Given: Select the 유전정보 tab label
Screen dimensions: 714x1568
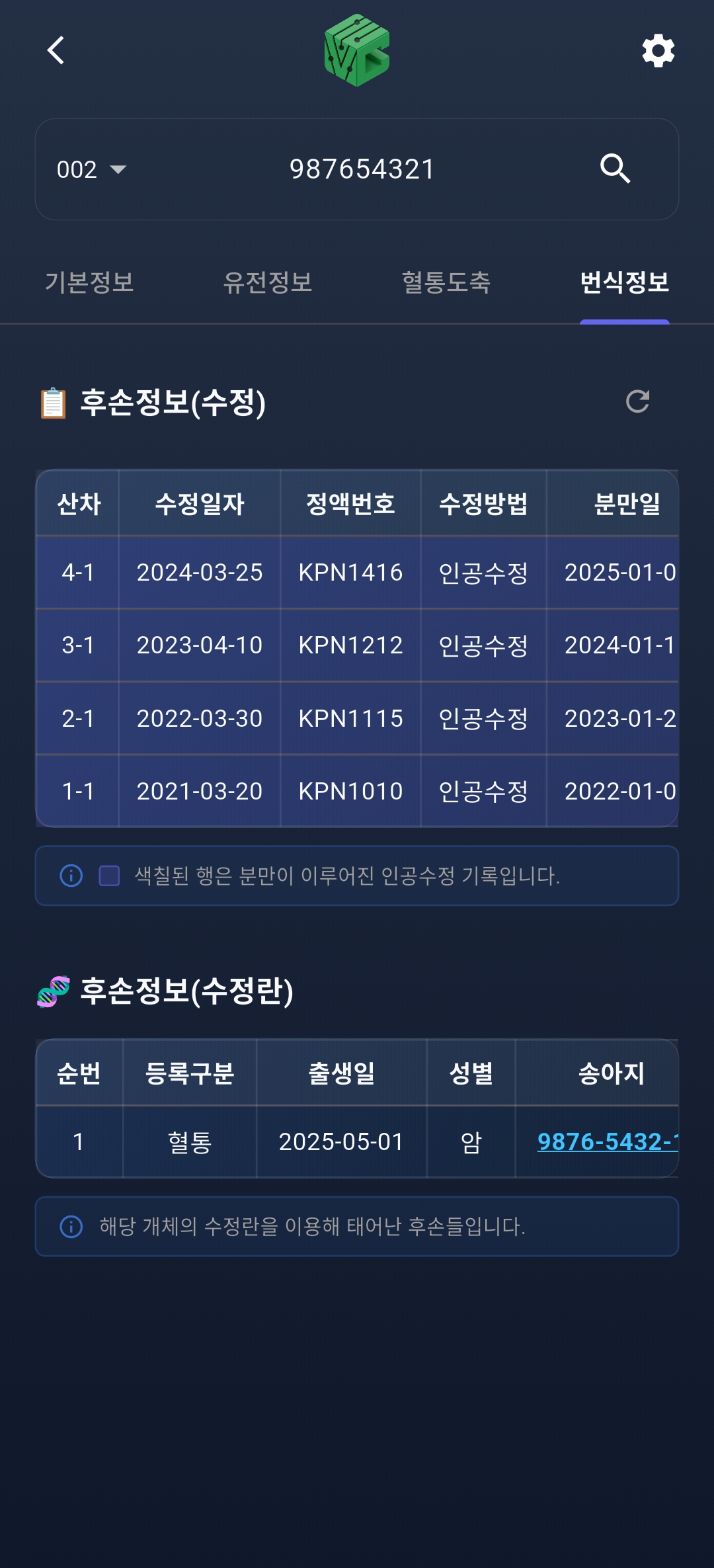Looking at the screenshot, I should pos(268,283).
